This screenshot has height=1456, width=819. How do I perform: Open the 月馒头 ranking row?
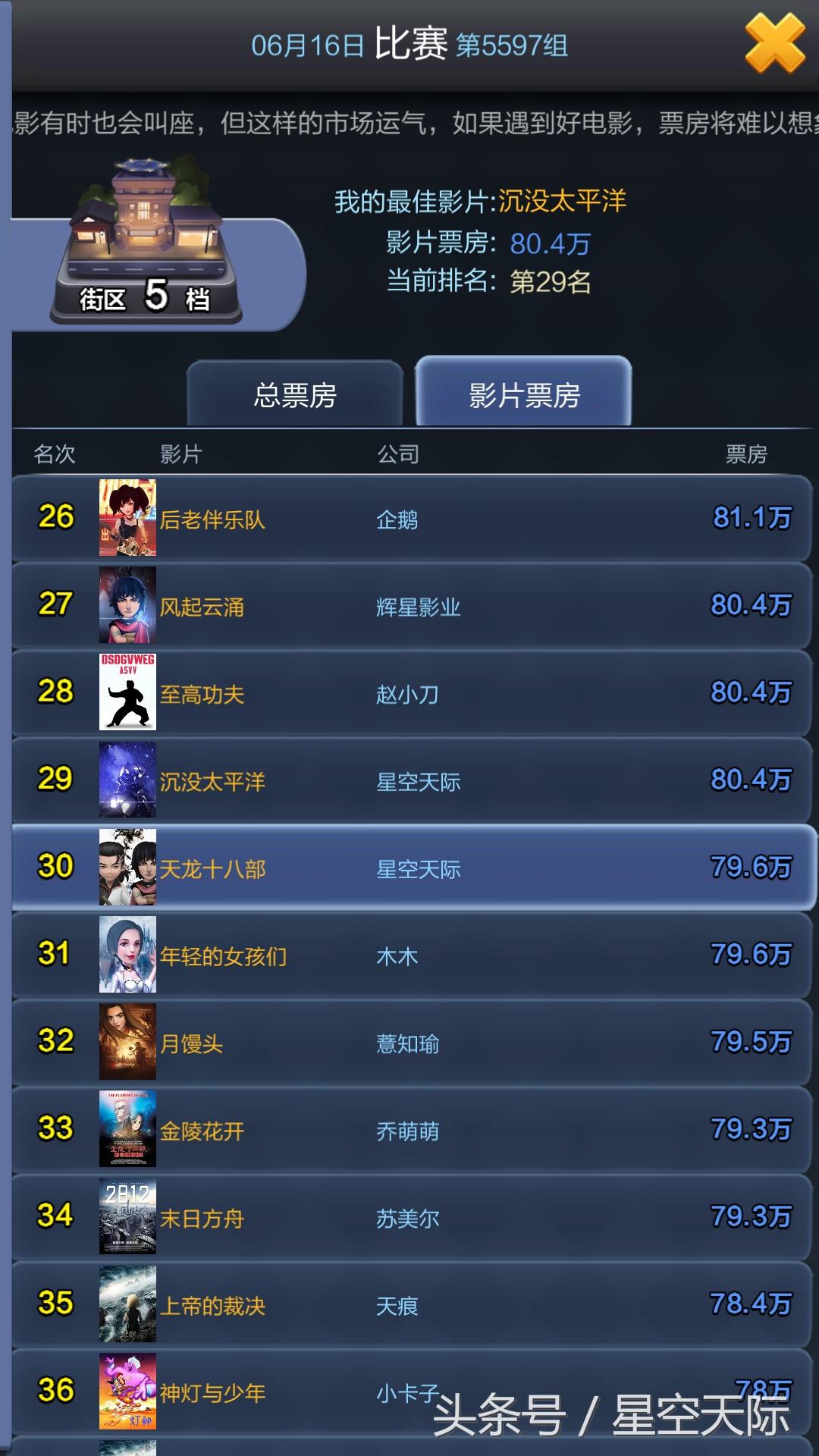(412, 1042)
